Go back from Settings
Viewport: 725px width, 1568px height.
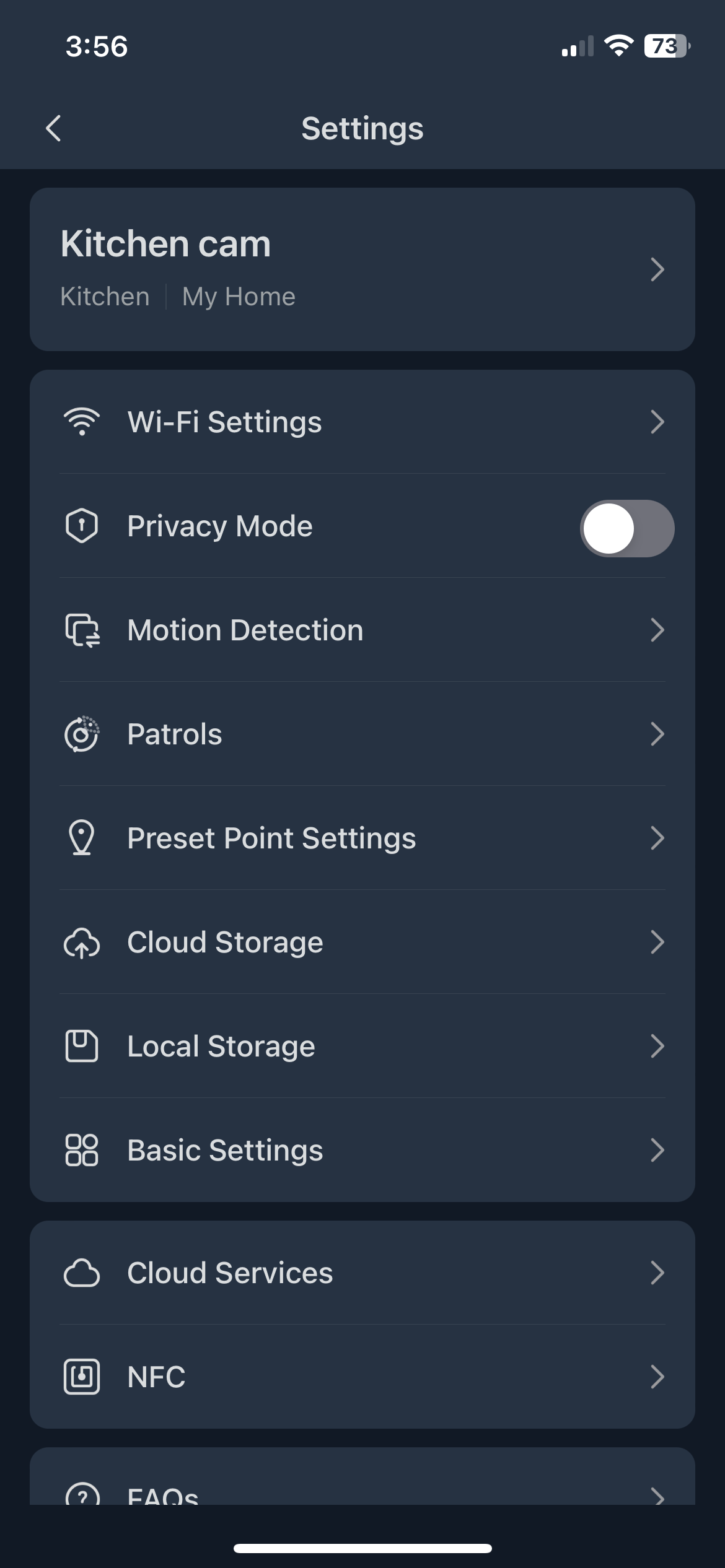click(54, 128)
